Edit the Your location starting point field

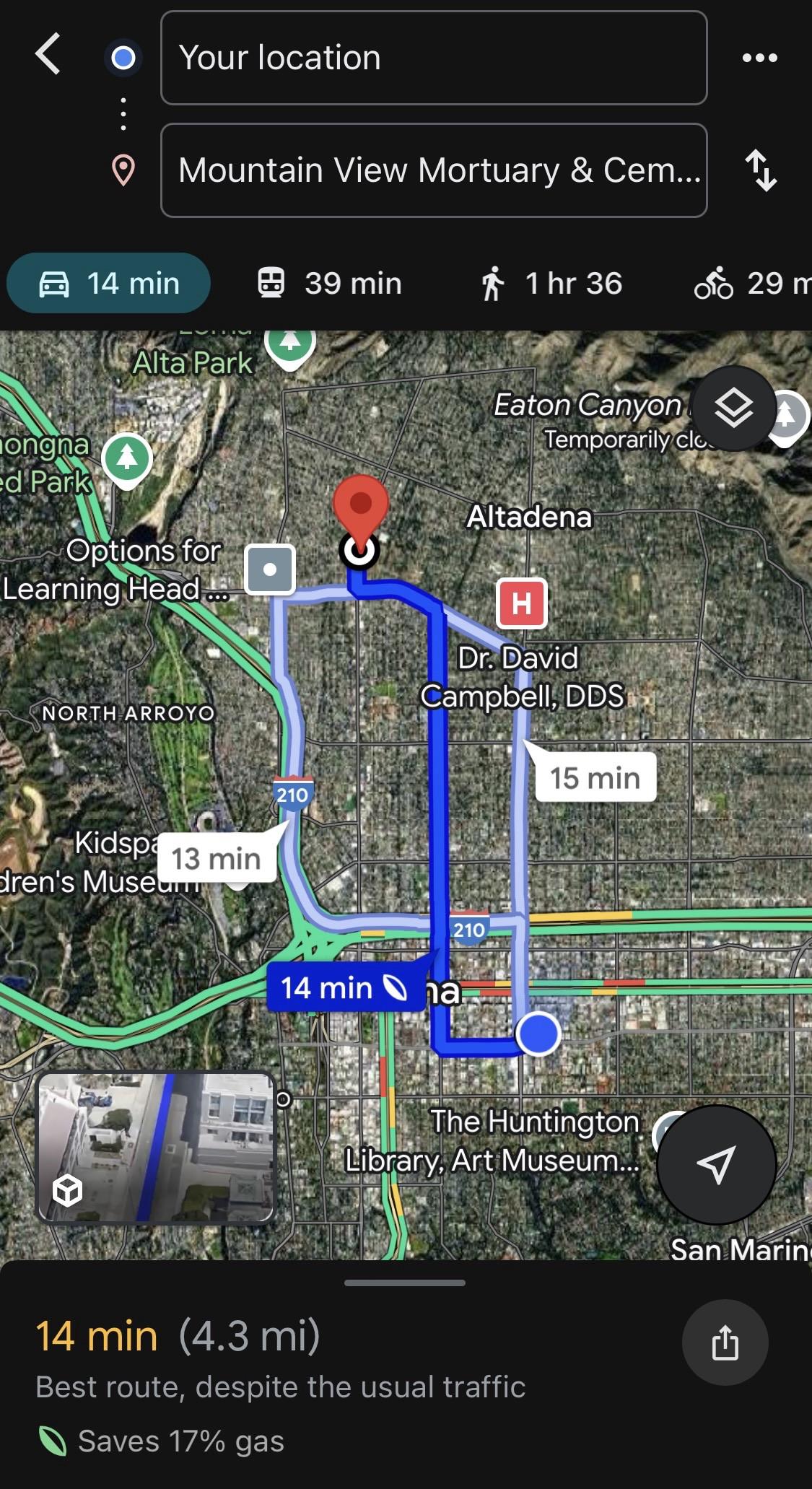pyautogui.click(x=434, y=58)
